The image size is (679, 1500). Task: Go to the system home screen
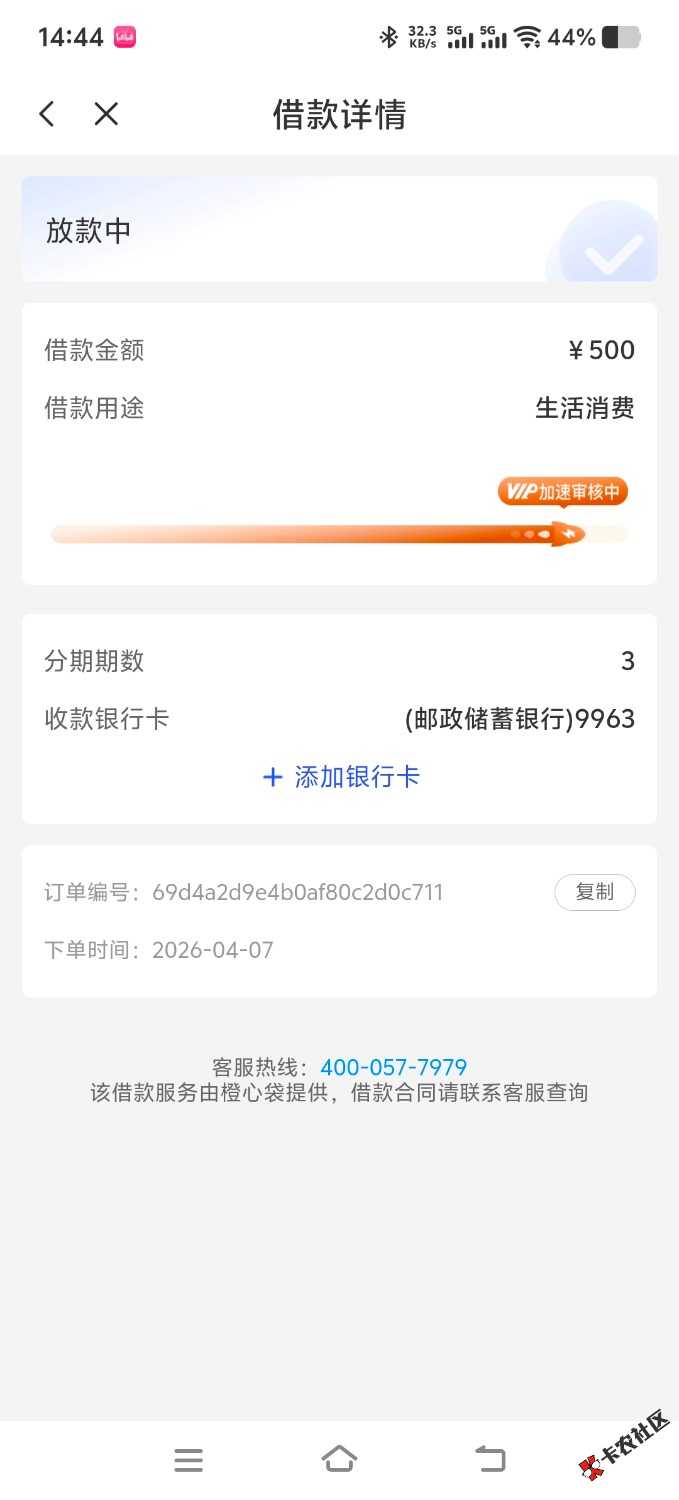339,1460
